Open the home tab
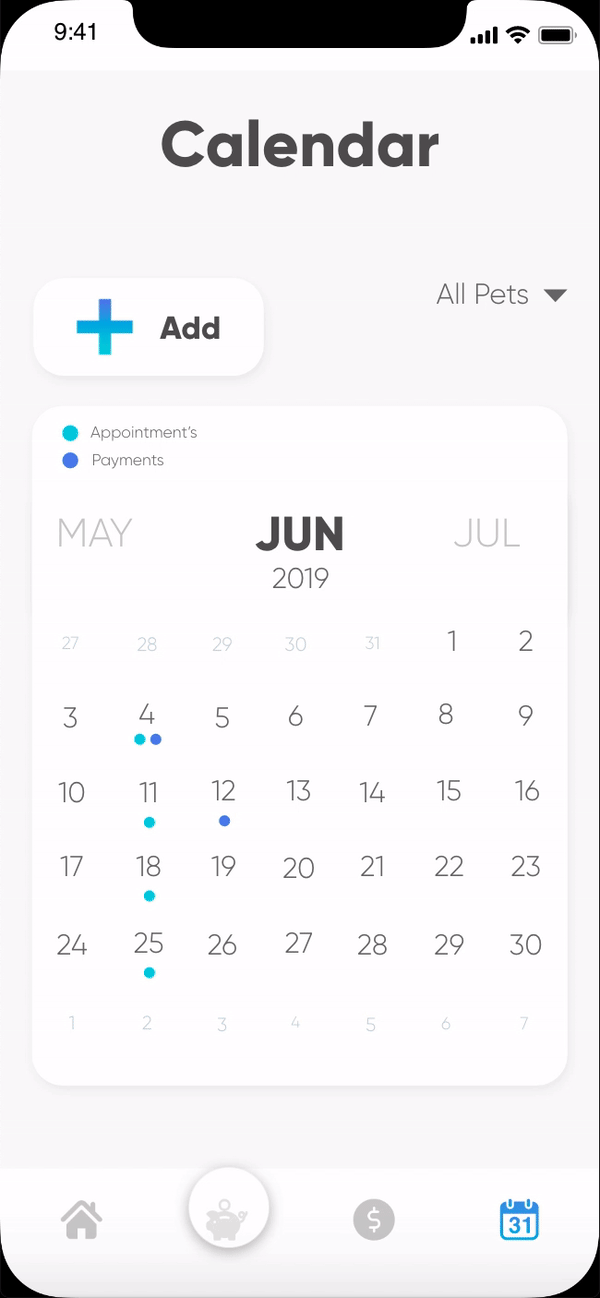Image resolution: width=600 pixels, height=1298 pixels. pyautogui.click(x=81, y=1219)
